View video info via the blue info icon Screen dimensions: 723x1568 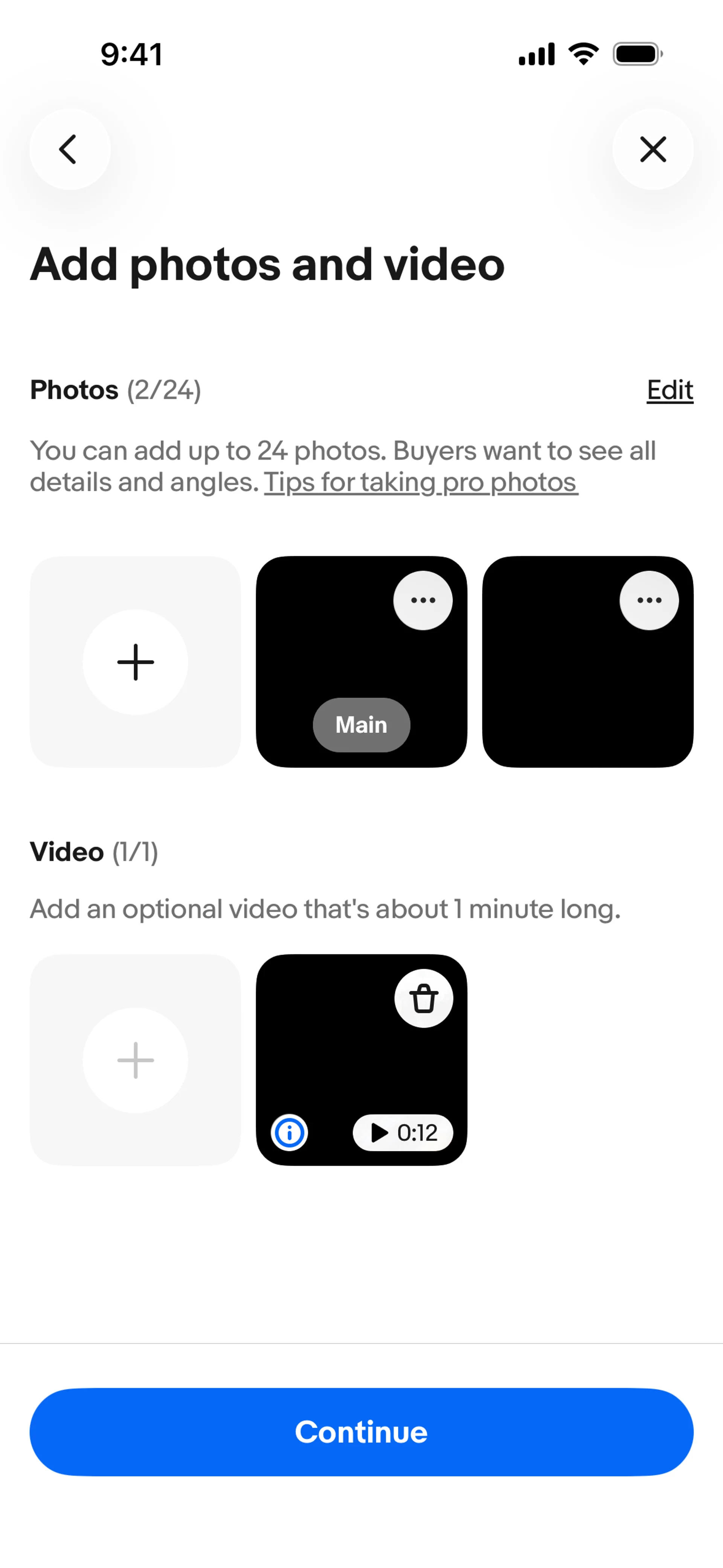[289, 1133]
